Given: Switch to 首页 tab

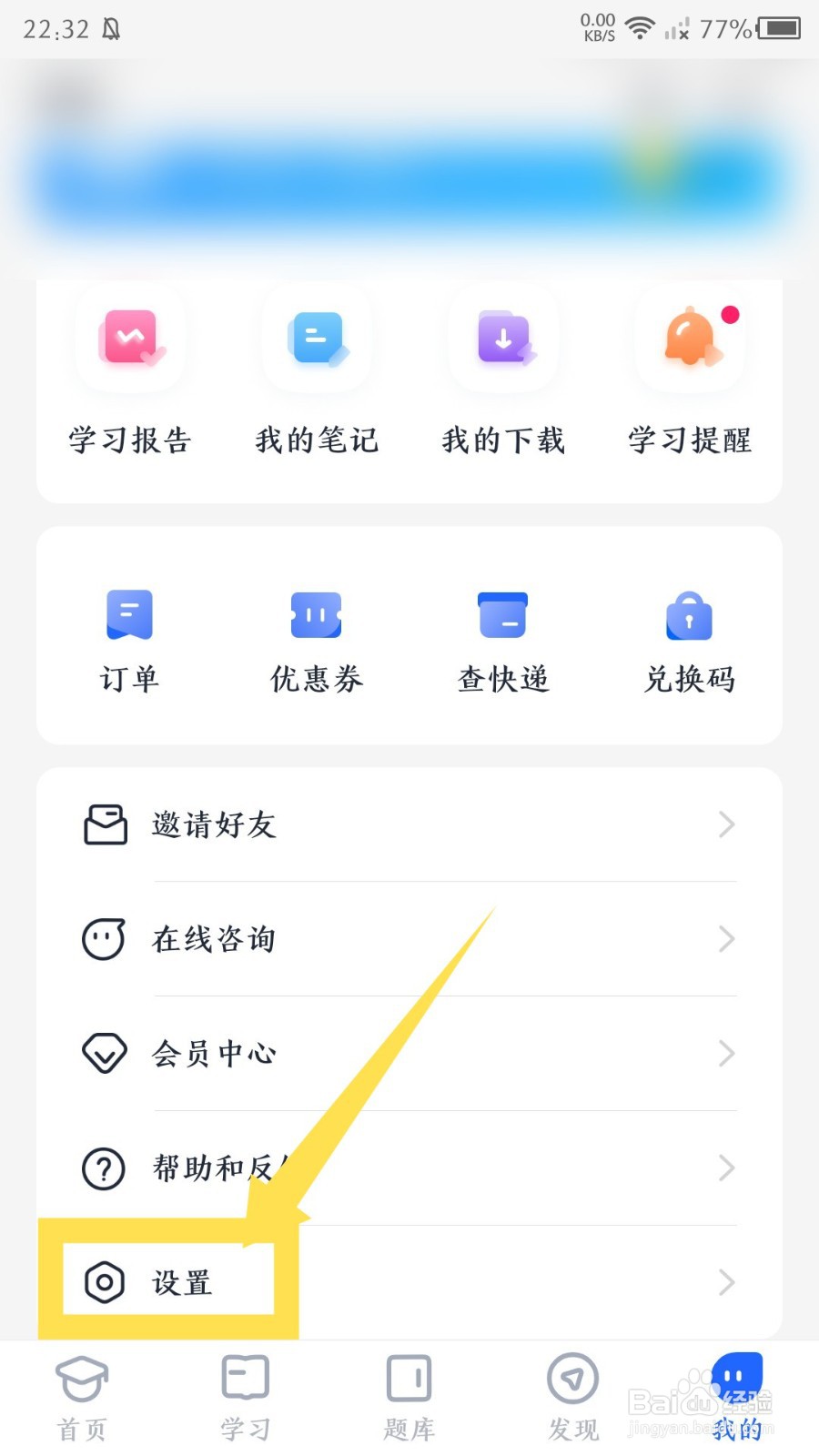Looking at the screenshot, I should 82,1399.
